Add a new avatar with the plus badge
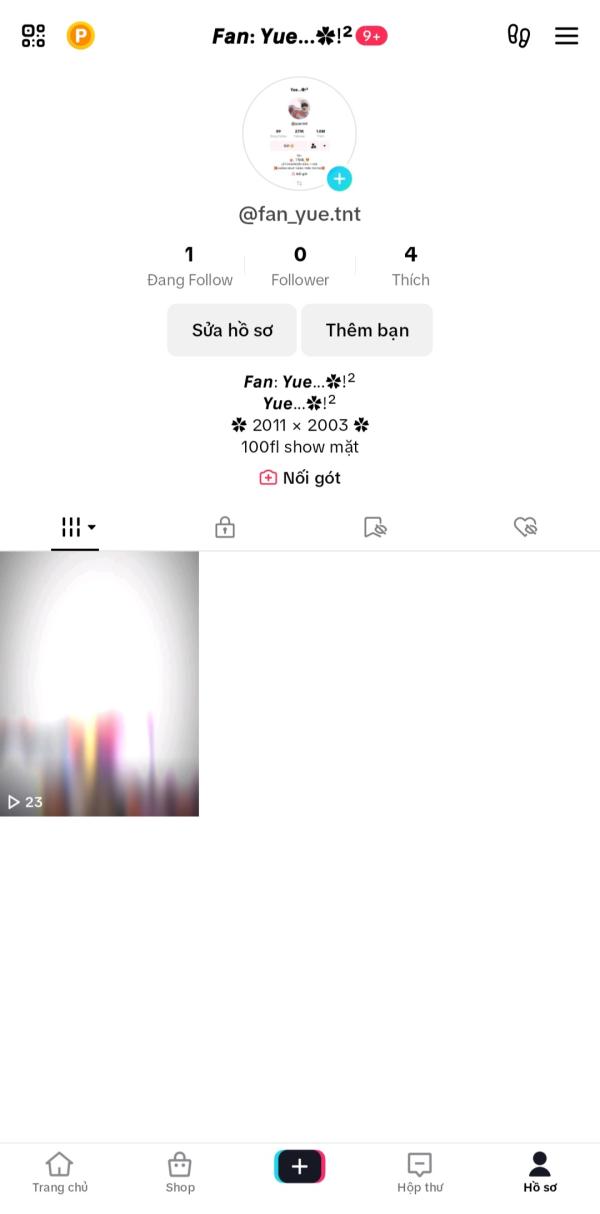This screenshot has width=600, height=1214. pyautogui.click(x=340, y=178)
